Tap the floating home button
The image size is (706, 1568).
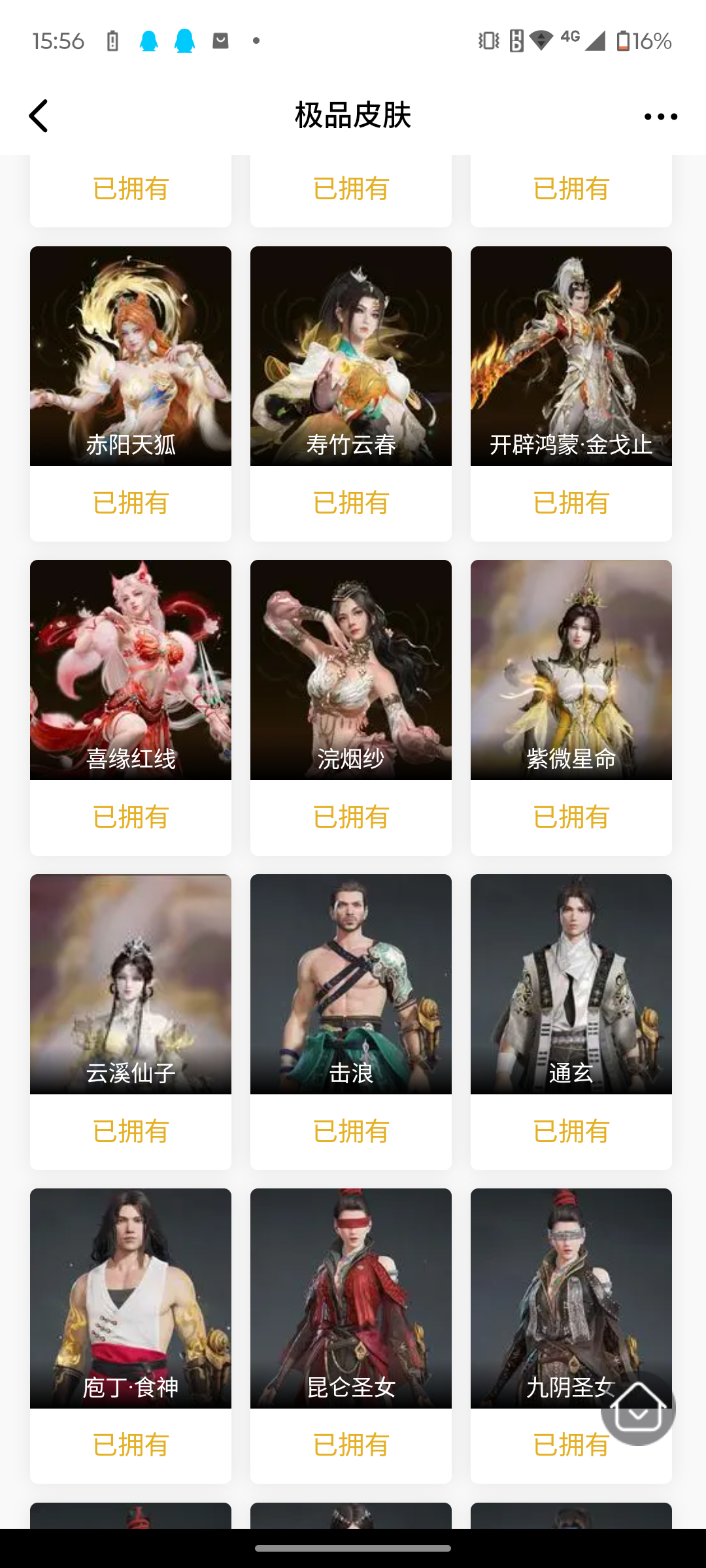pyautogui.click(x=638, y=1408)
